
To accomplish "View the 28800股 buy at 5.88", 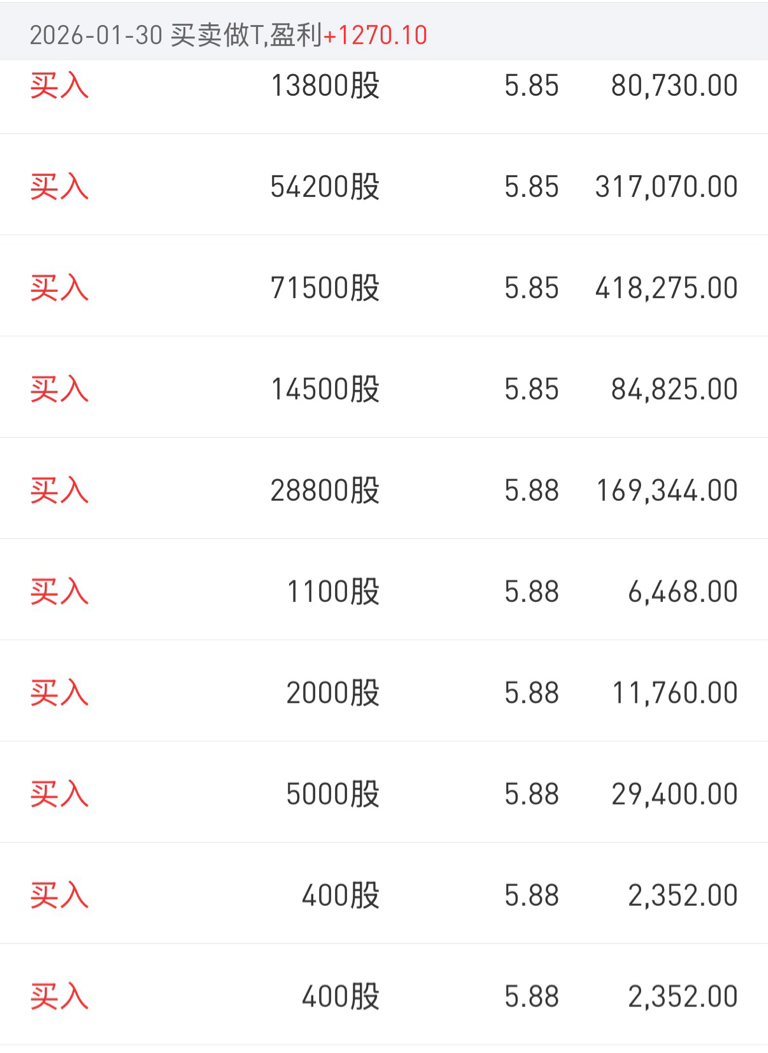I will pyautogui.click(x=384, y=489).
